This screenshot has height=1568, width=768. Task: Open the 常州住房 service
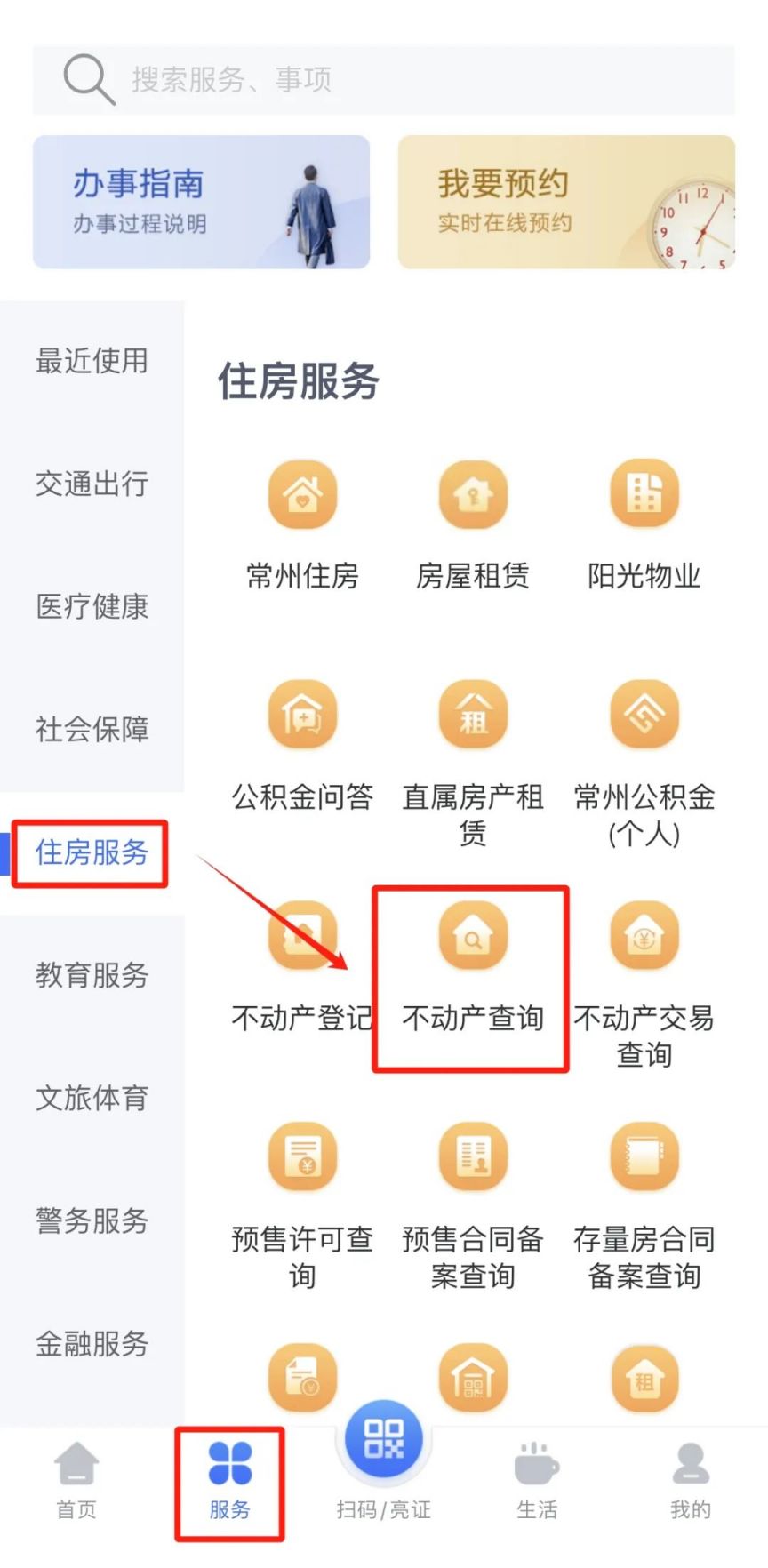click(x=302, y=525)
